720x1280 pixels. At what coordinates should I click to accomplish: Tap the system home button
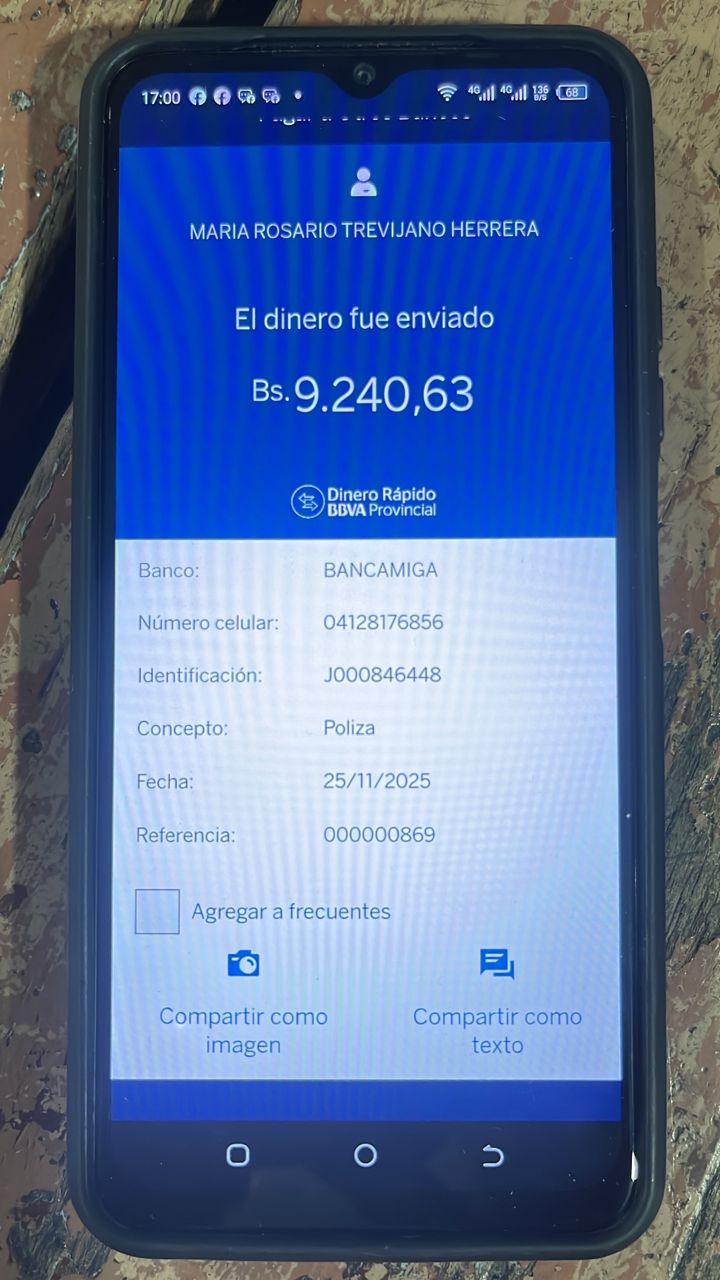(x=365, y=1155)
